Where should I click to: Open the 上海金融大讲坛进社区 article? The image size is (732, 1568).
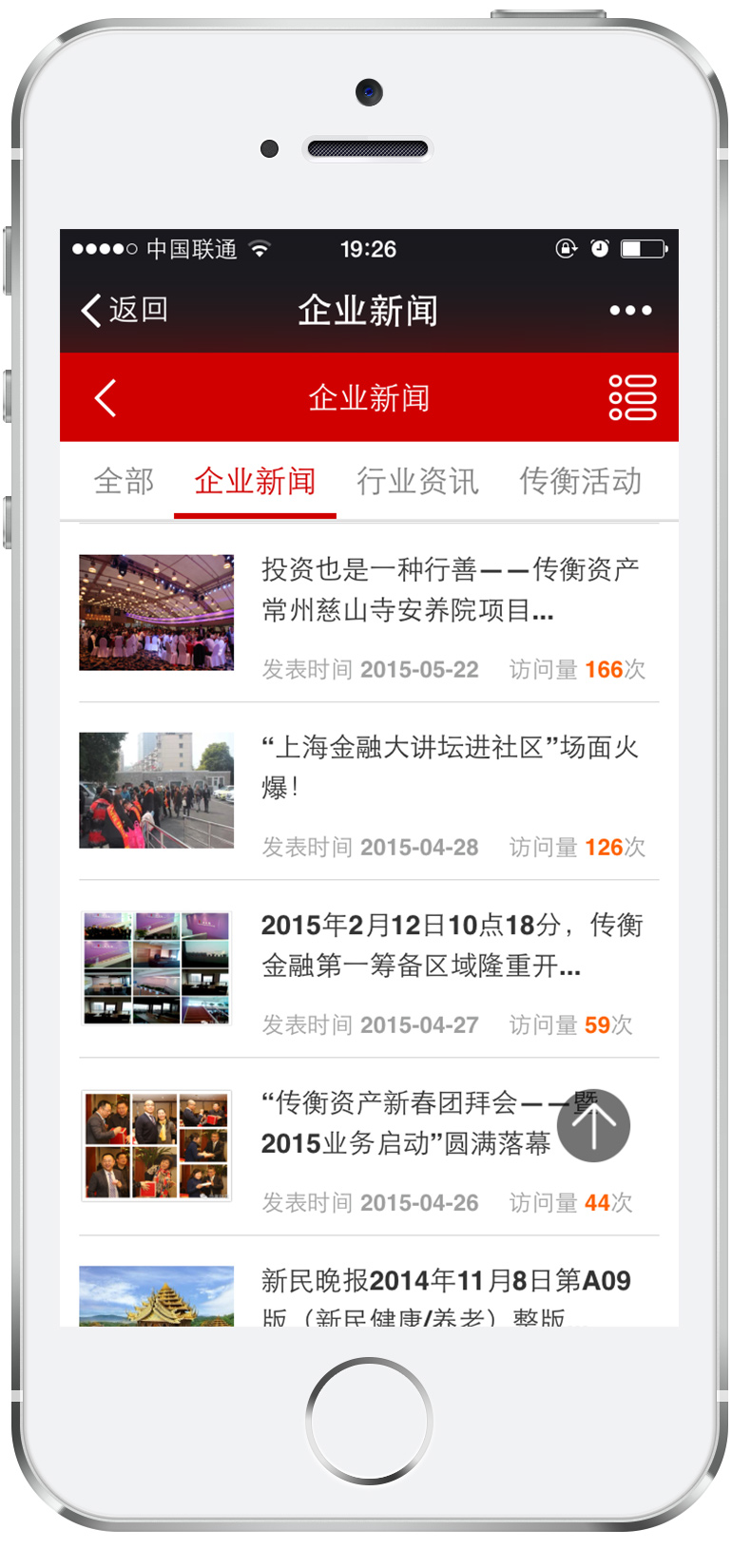(x=369, y=792)
